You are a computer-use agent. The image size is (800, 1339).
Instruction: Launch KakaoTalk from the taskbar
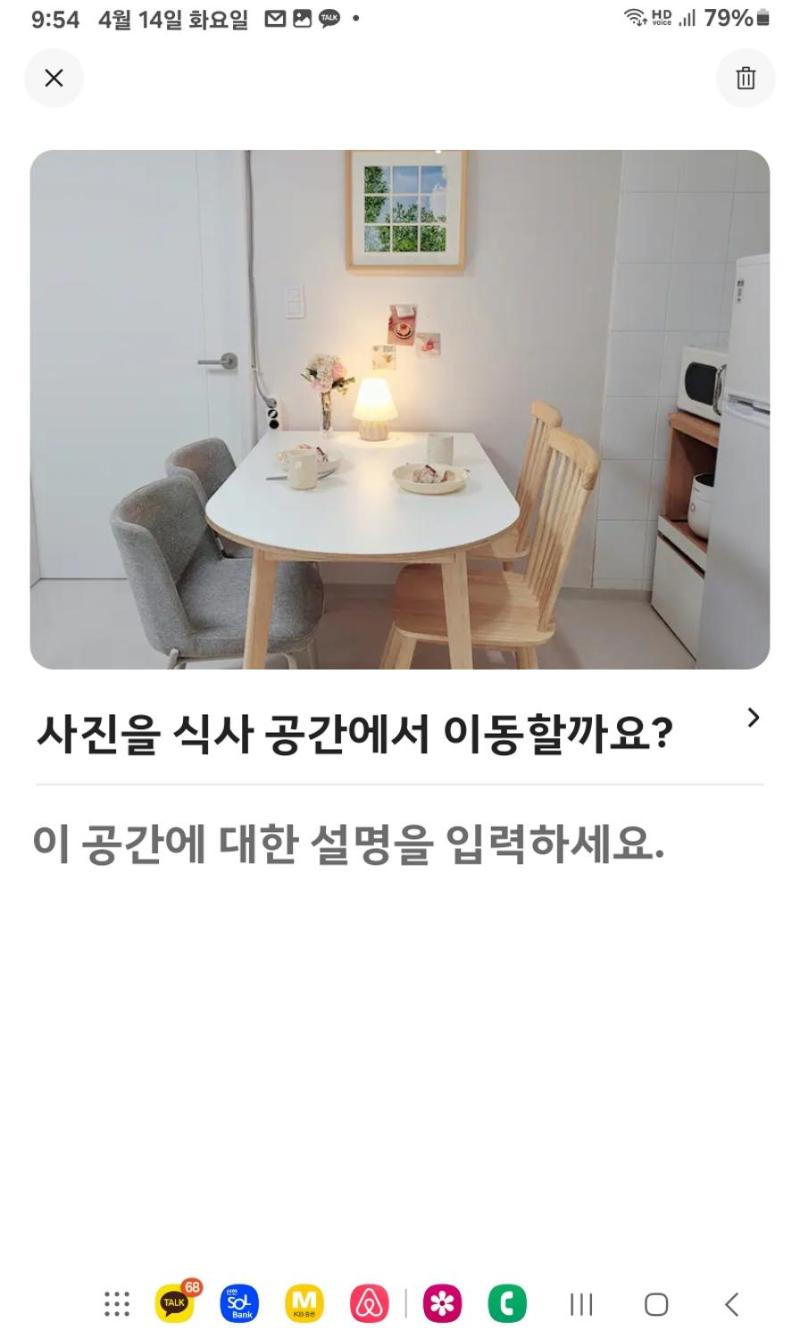pos(174,1304)
